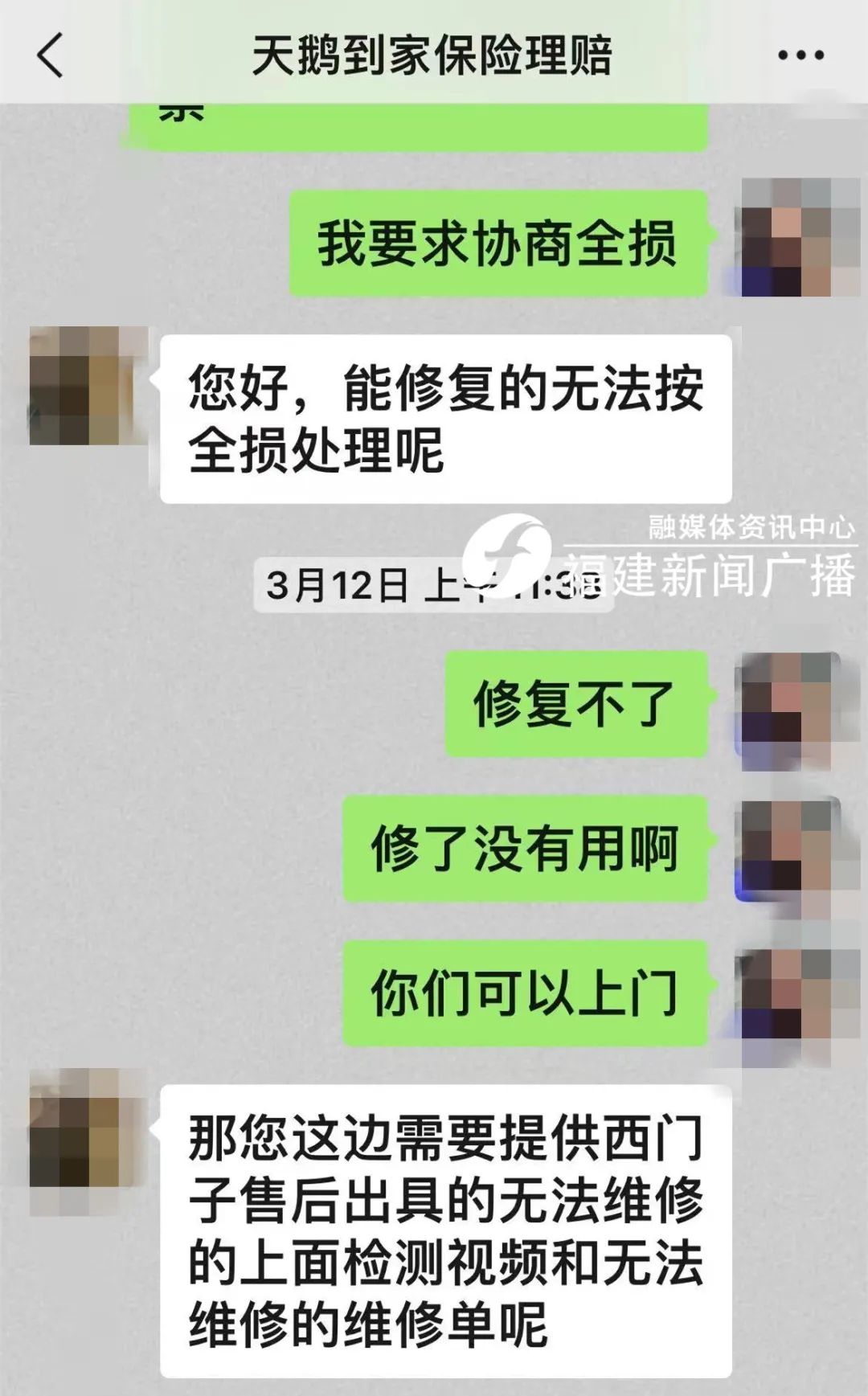
Task: Open the three-dot chat options menu
Action: point(800,55)
